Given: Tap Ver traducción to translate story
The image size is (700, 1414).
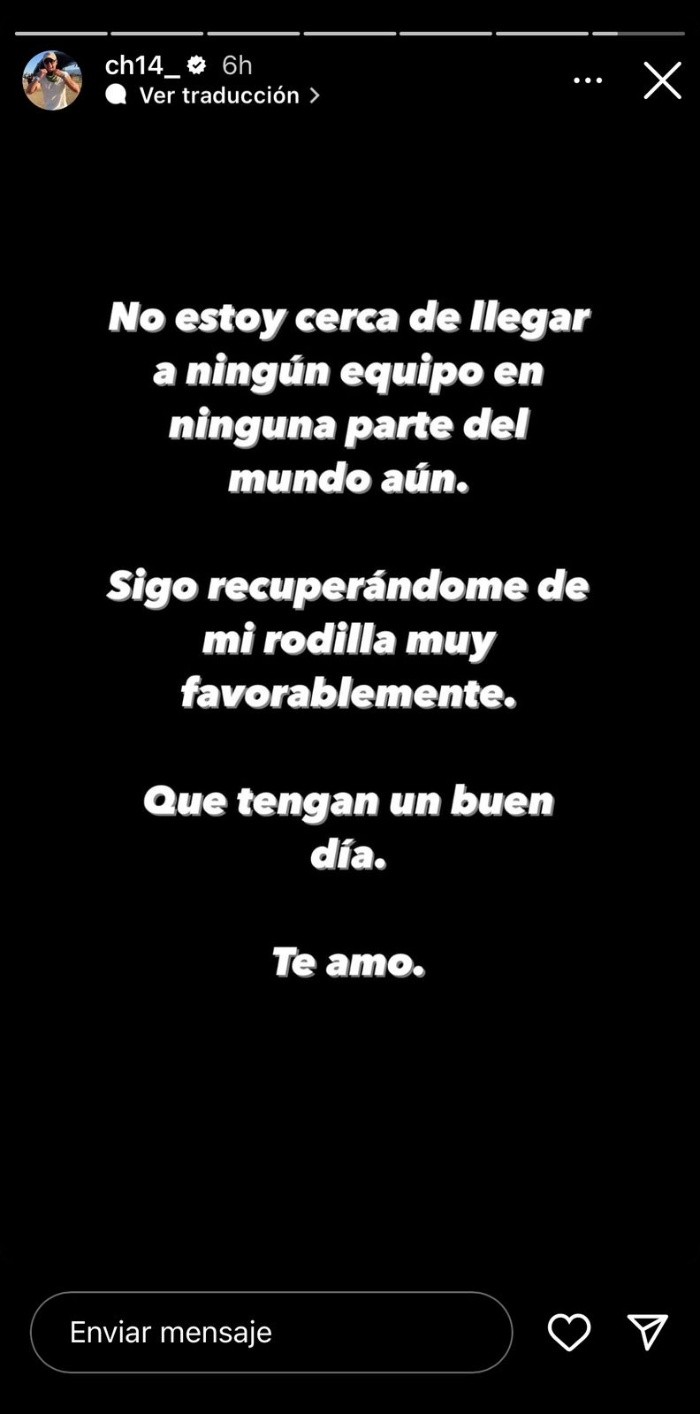Looking at the screenshot, I should [x=219, y=96].
